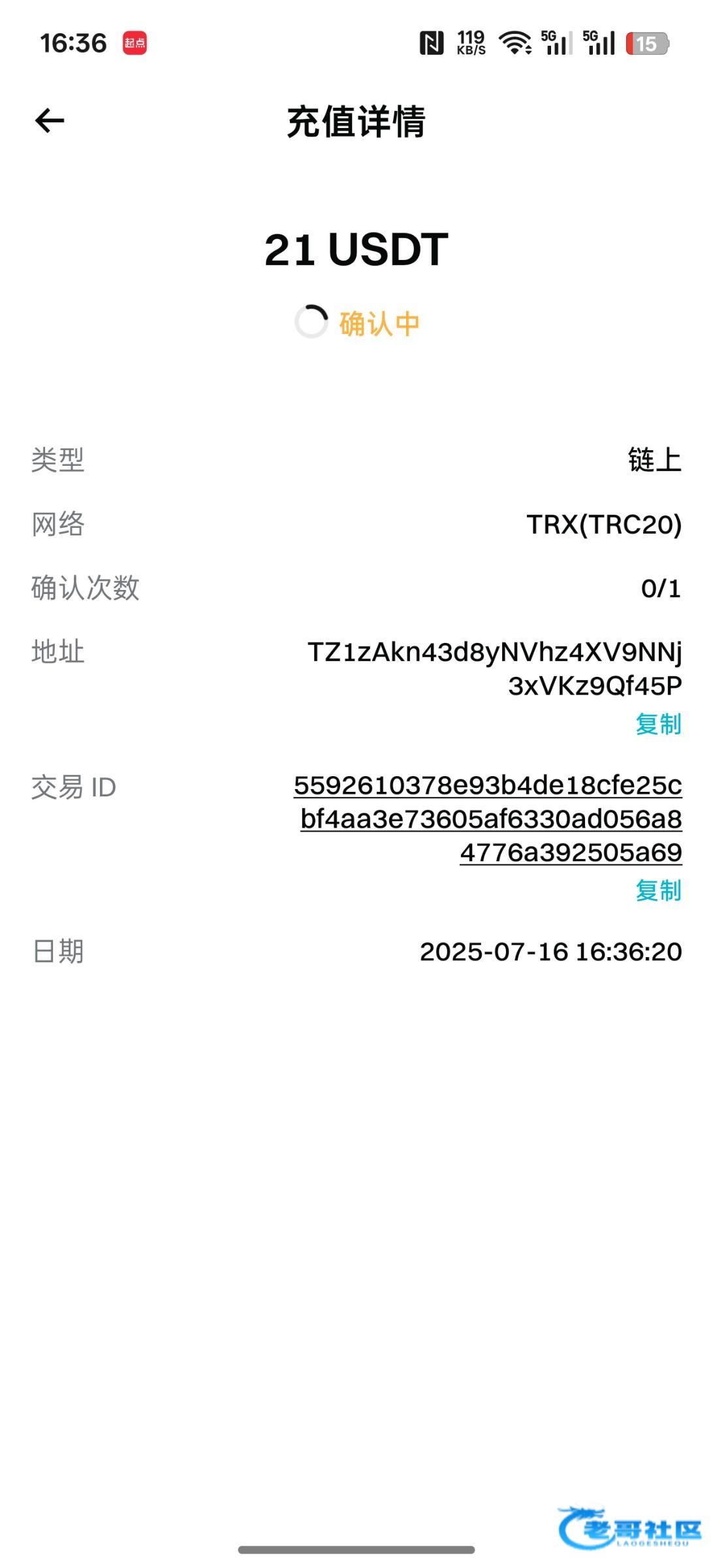Open the underlined transaction ID link
The width and height of the screenshot is (713, 1568).
[x=488, y=819]
